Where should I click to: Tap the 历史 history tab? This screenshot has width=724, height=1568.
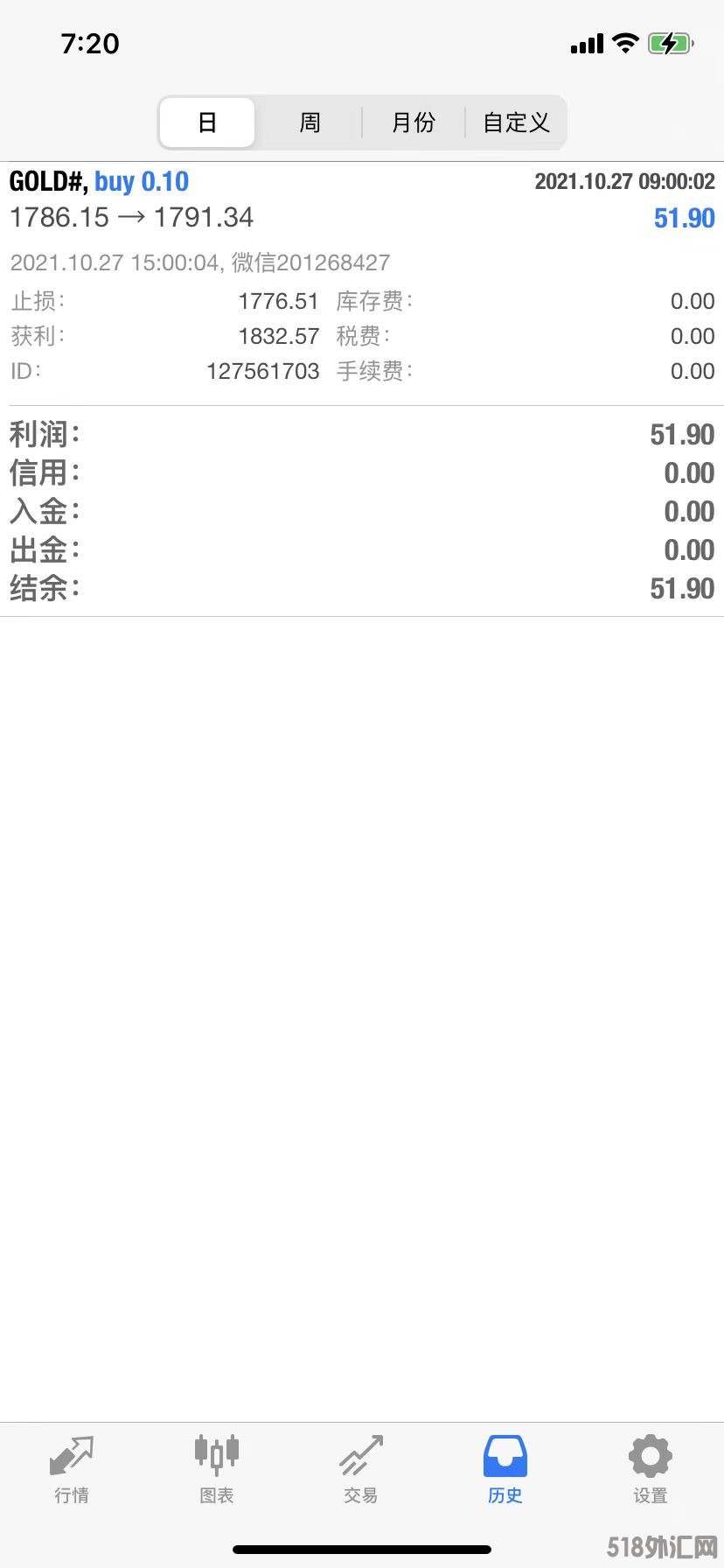505,1470
